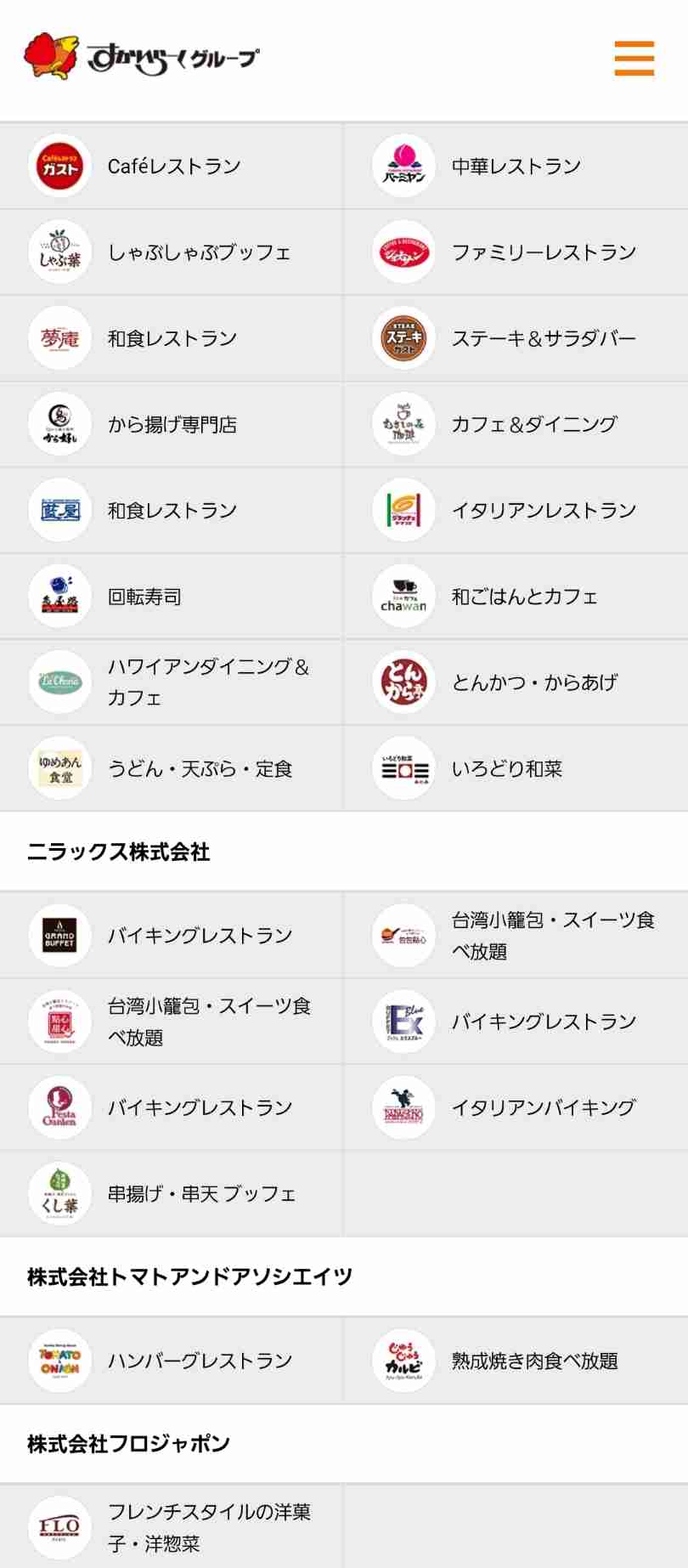This screenshot has height=1568, width=688.
Task: Open ステーキ＆サラダバー brand
Action: tap(516, 339)
